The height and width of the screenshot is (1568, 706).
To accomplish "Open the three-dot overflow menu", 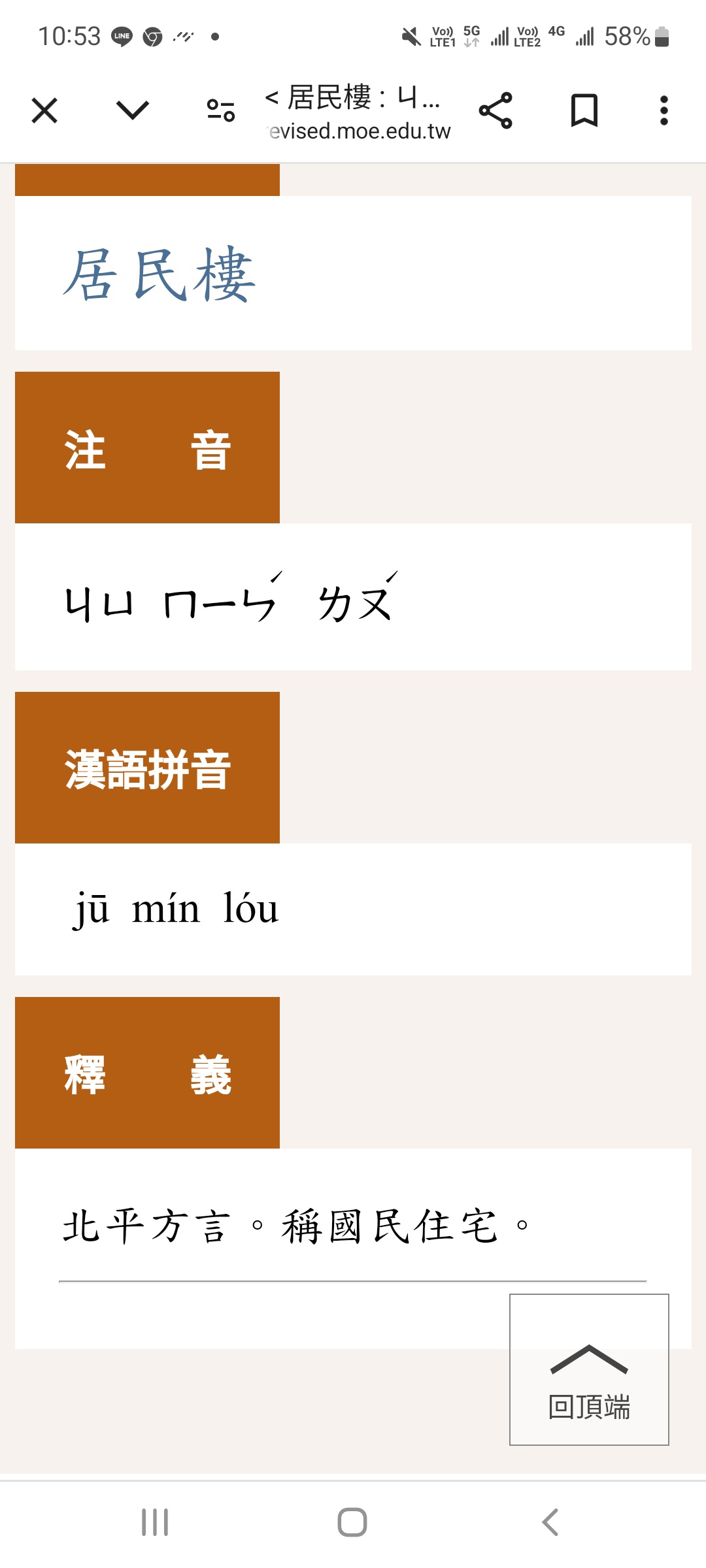I will point(664,110).
